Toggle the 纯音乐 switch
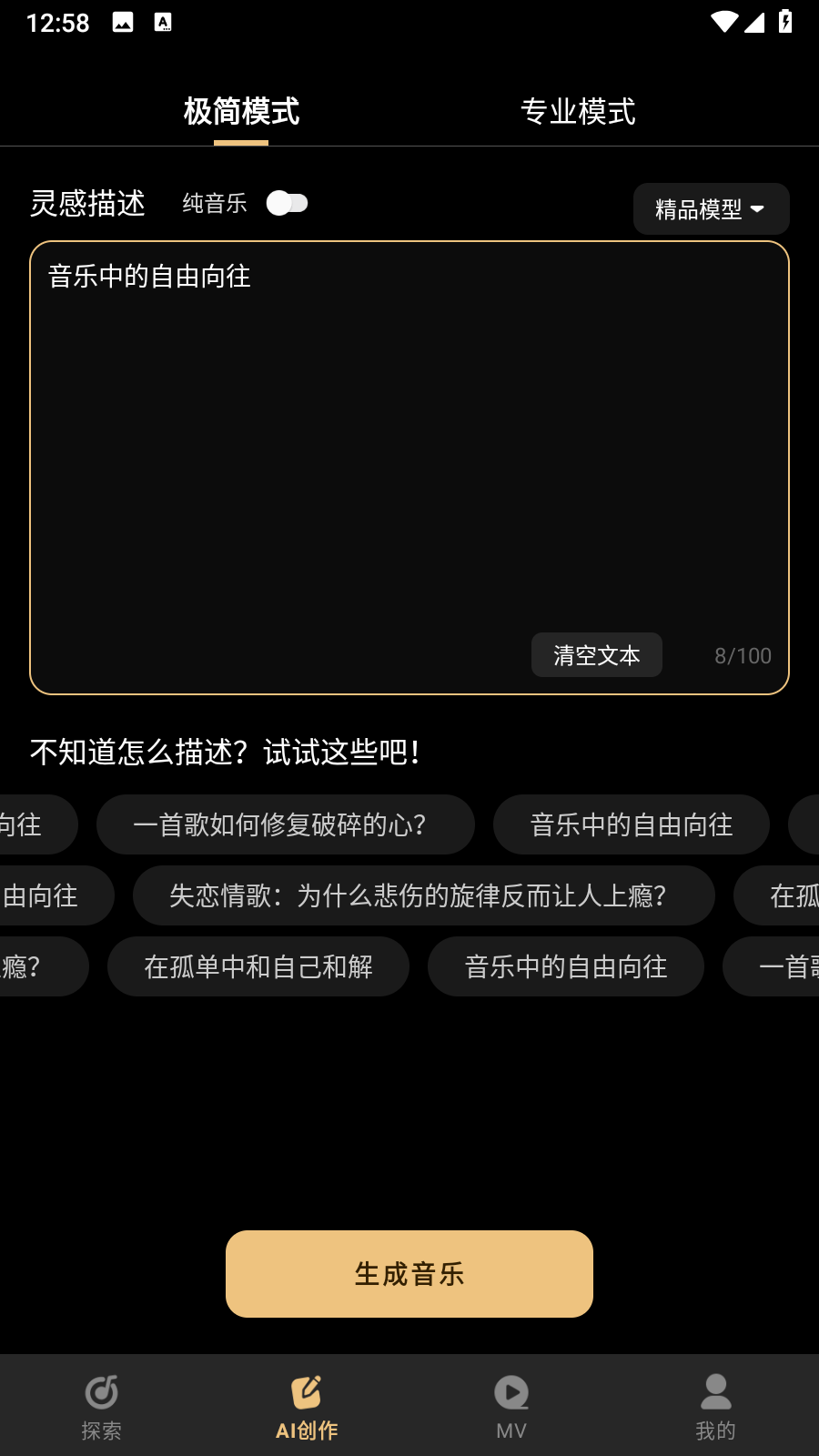 click(288, 203)
